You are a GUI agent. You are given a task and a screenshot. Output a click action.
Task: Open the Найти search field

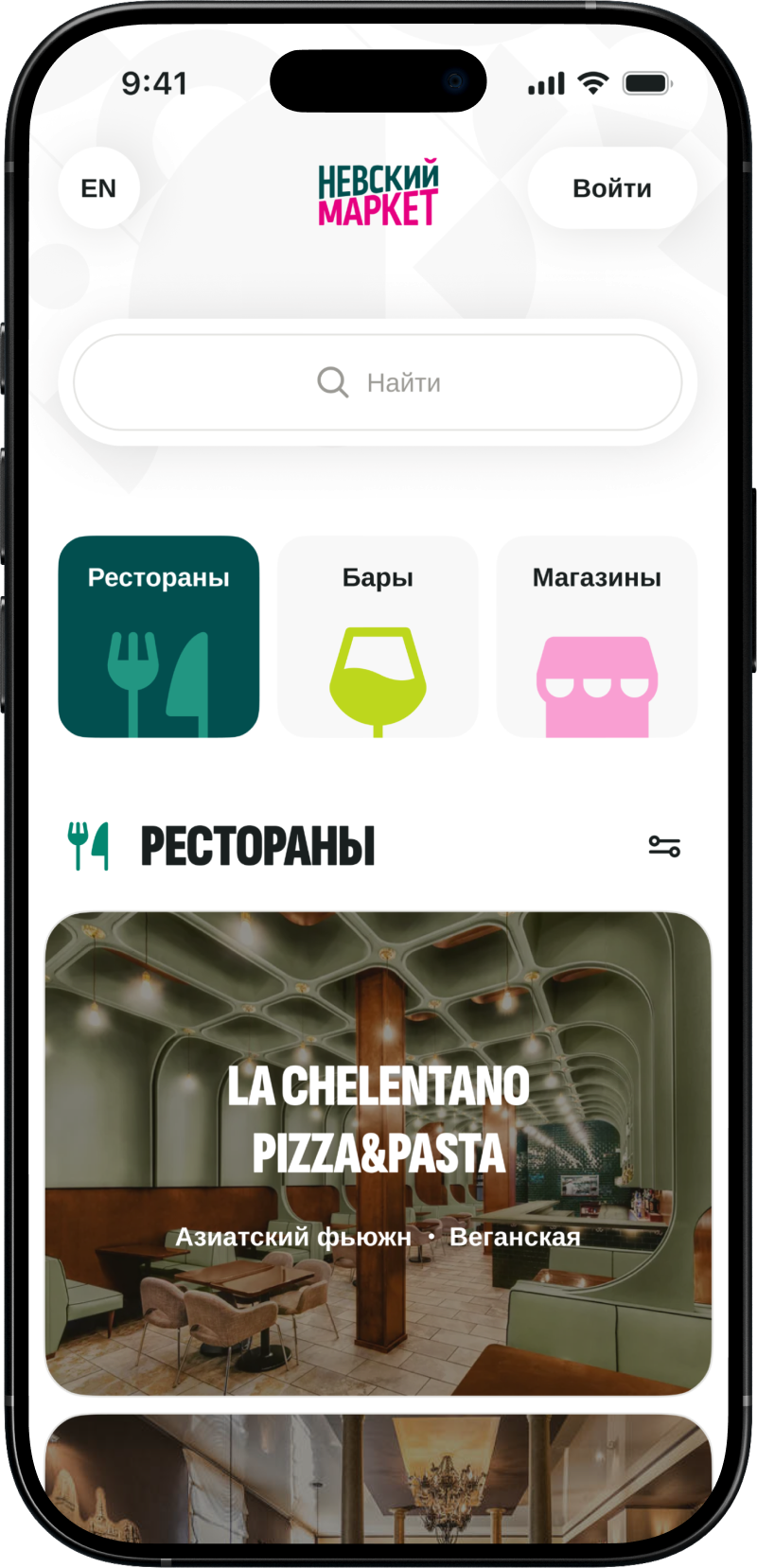click(x=378, y=382)
